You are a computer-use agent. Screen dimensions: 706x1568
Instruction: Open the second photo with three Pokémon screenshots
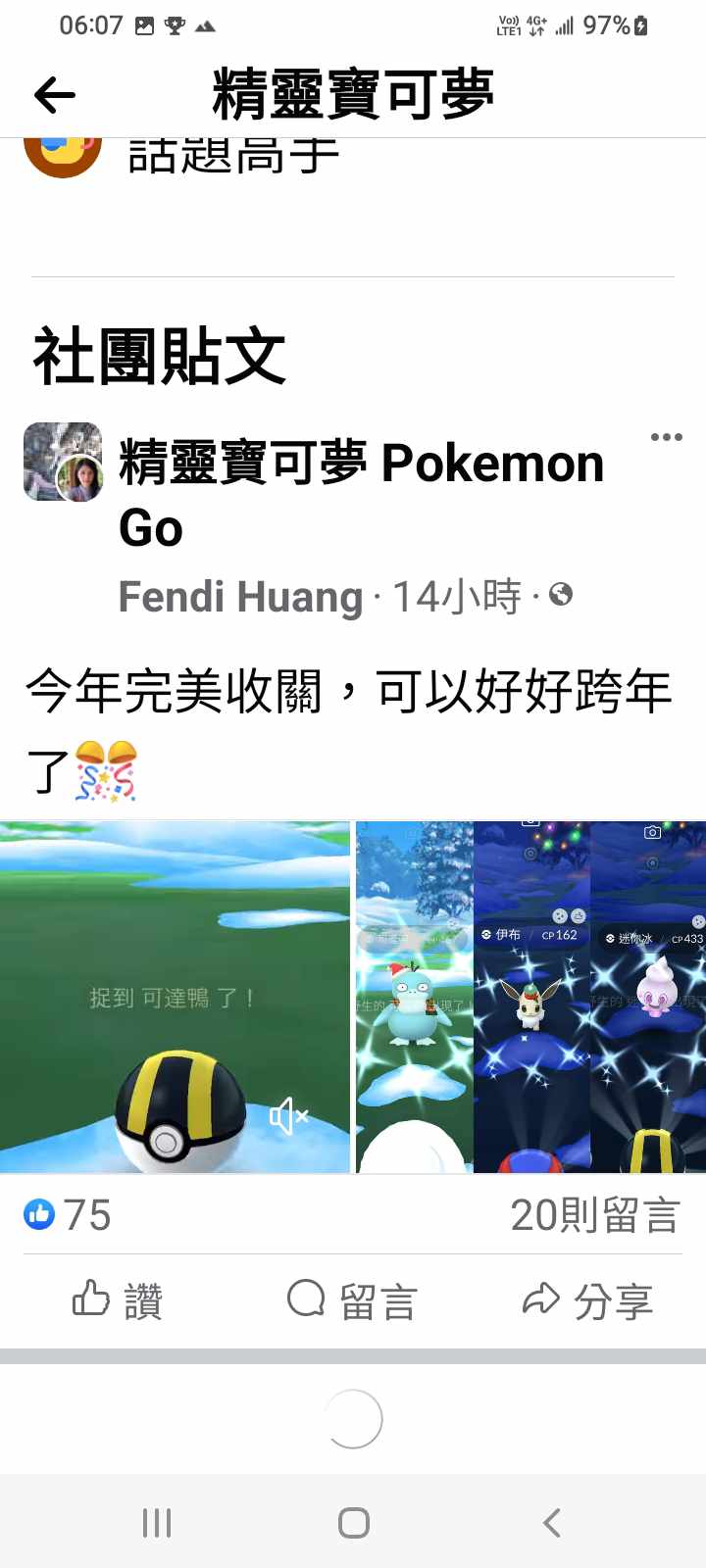529,997
